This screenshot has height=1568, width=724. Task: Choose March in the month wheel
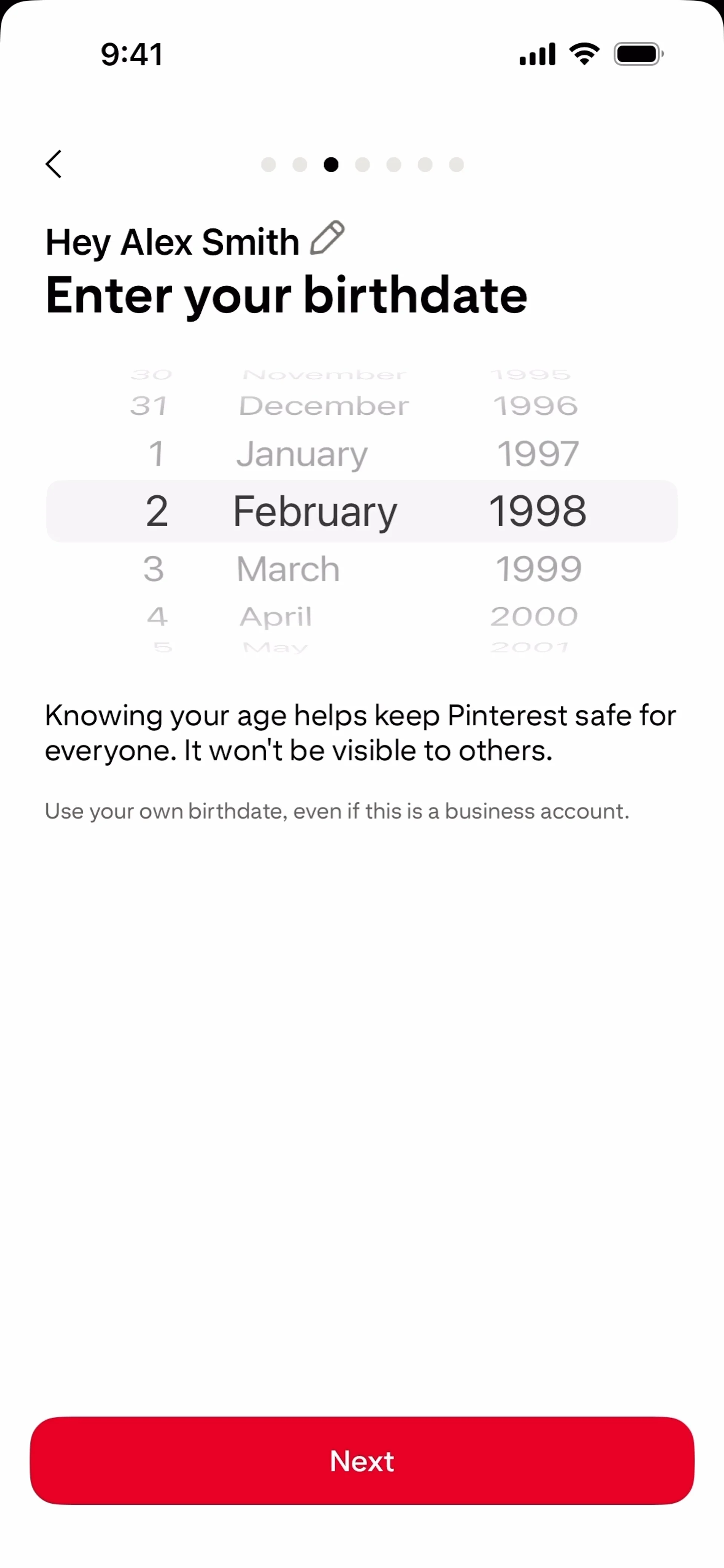[x=288, y=569]
